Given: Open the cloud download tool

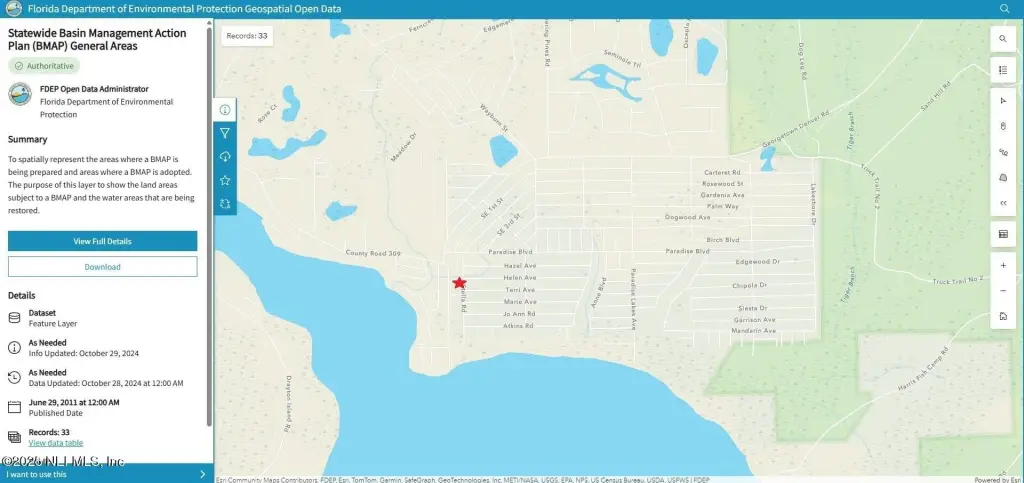Looking at the screenshot, I should (225, 156).
